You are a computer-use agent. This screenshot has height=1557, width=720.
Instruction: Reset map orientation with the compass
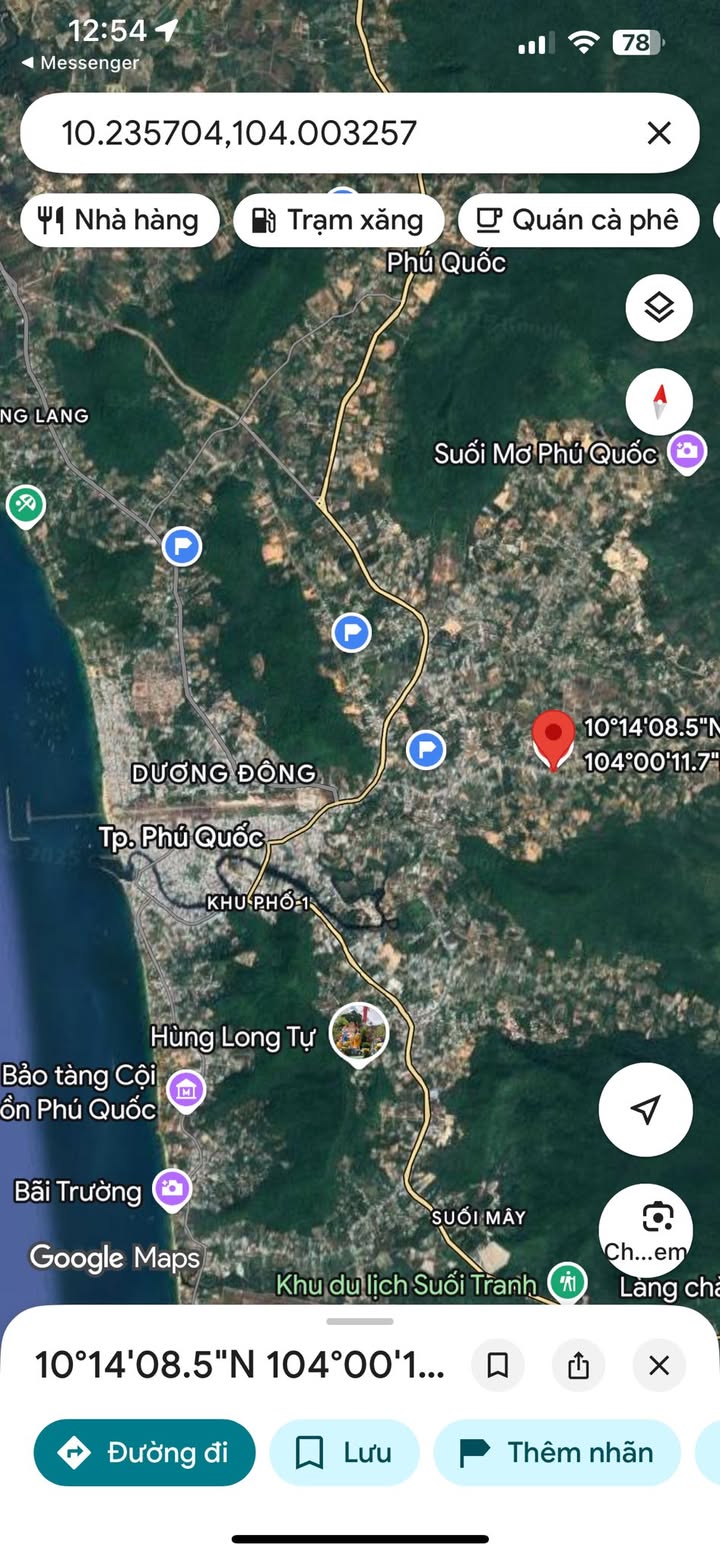659,402
